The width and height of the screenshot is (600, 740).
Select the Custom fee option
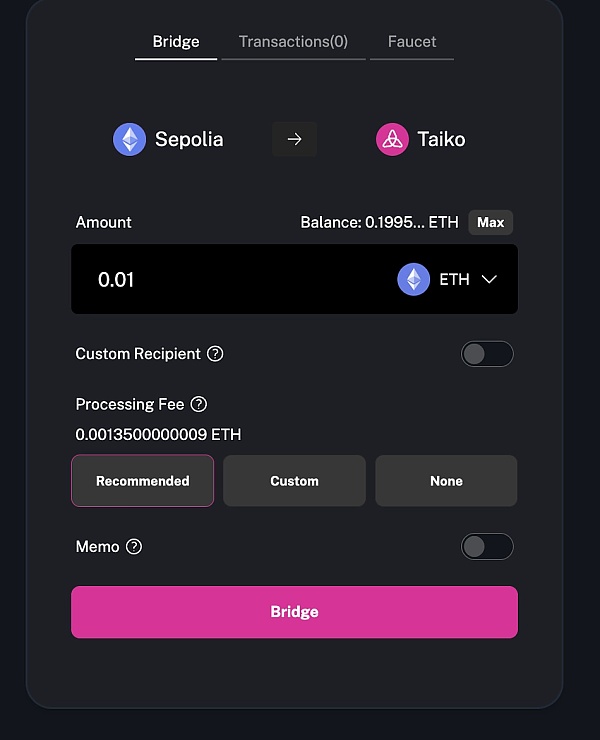click(x=294, y=481)
